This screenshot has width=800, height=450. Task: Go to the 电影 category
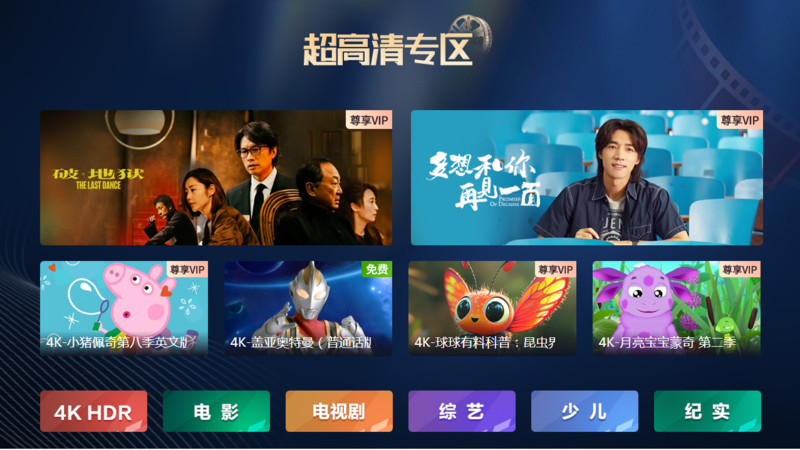tap(216, 411)
